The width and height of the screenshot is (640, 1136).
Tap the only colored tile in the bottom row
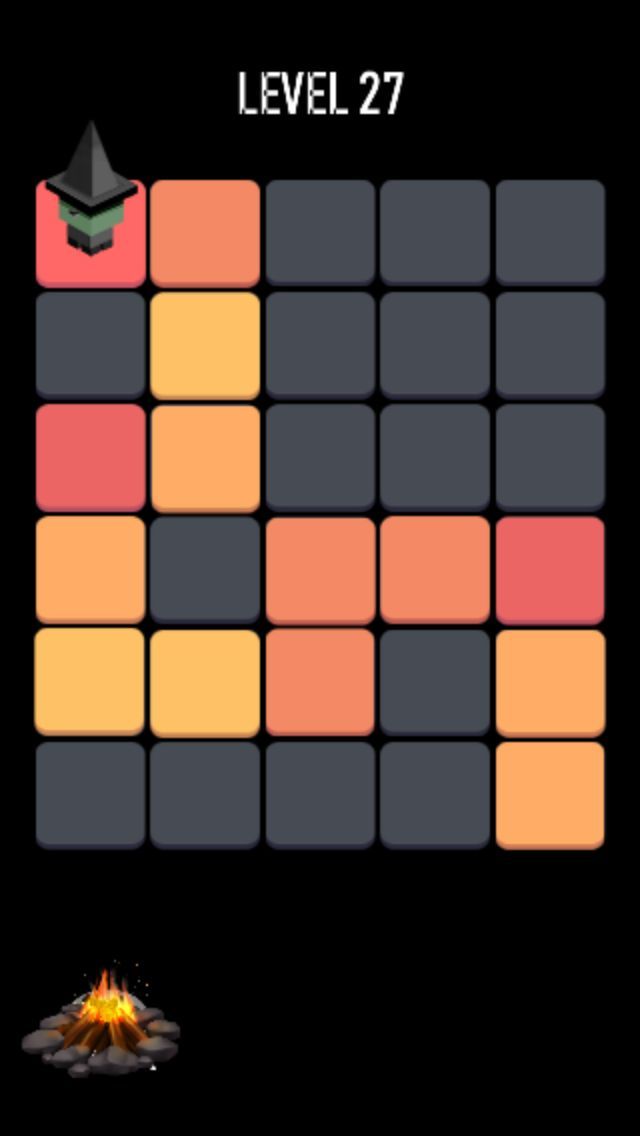(550, 795)
